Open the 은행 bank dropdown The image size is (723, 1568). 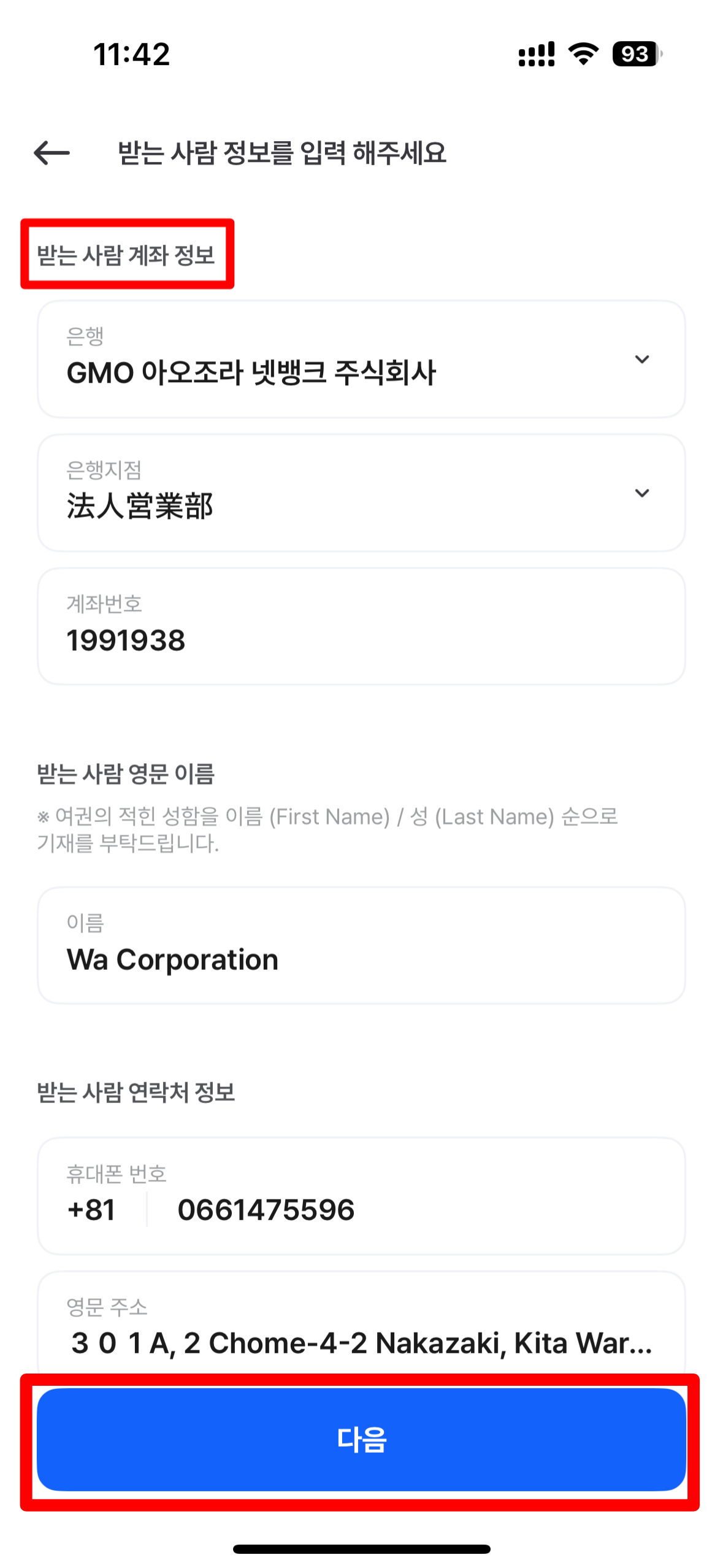point(361,359)
